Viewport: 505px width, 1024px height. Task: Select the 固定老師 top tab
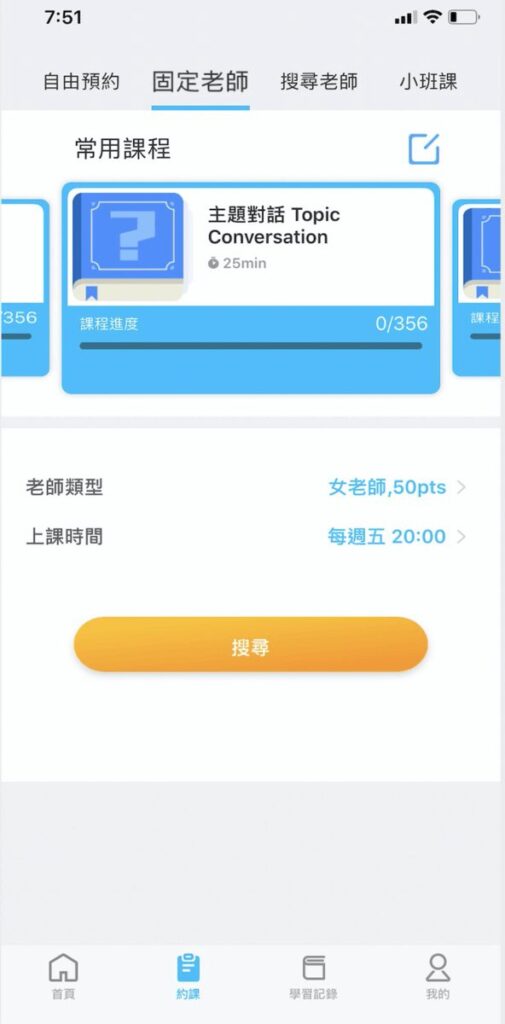201,82
